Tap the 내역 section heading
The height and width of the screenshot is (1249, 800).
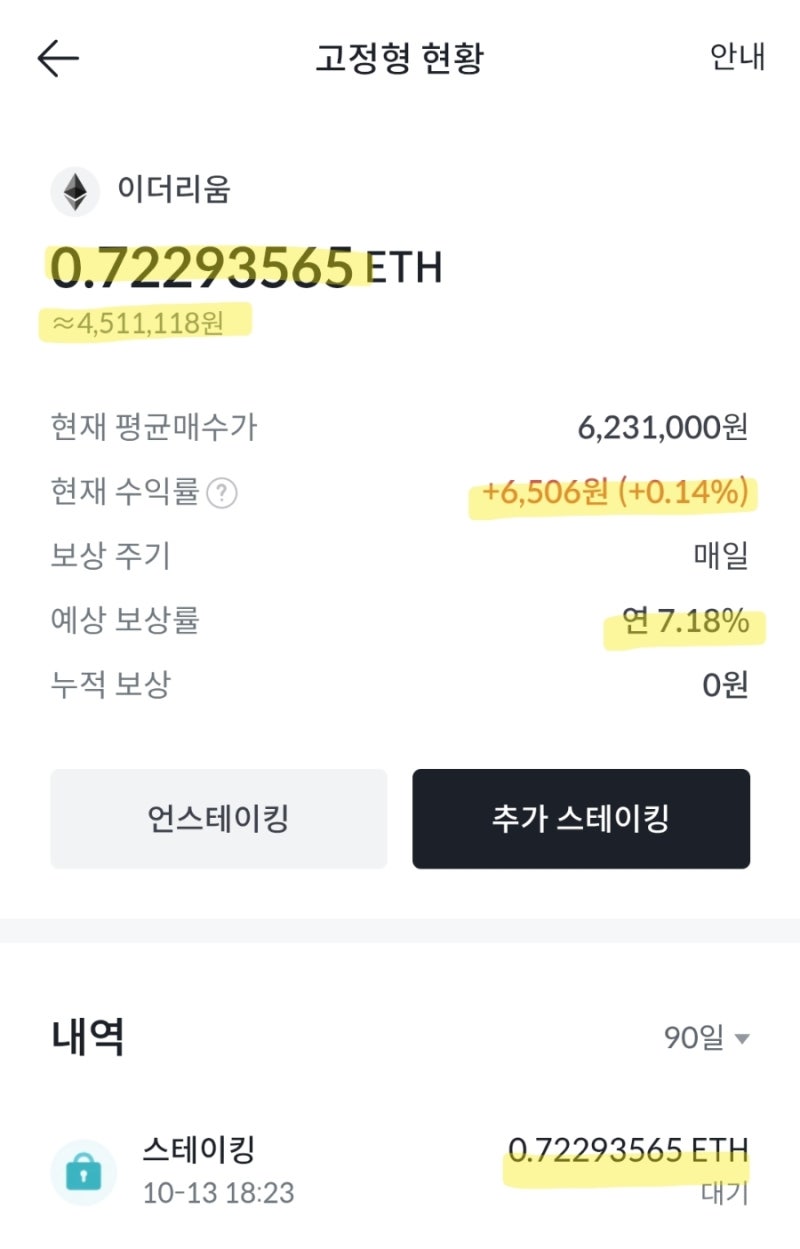pyautogui.click(x=90, y=1040)
